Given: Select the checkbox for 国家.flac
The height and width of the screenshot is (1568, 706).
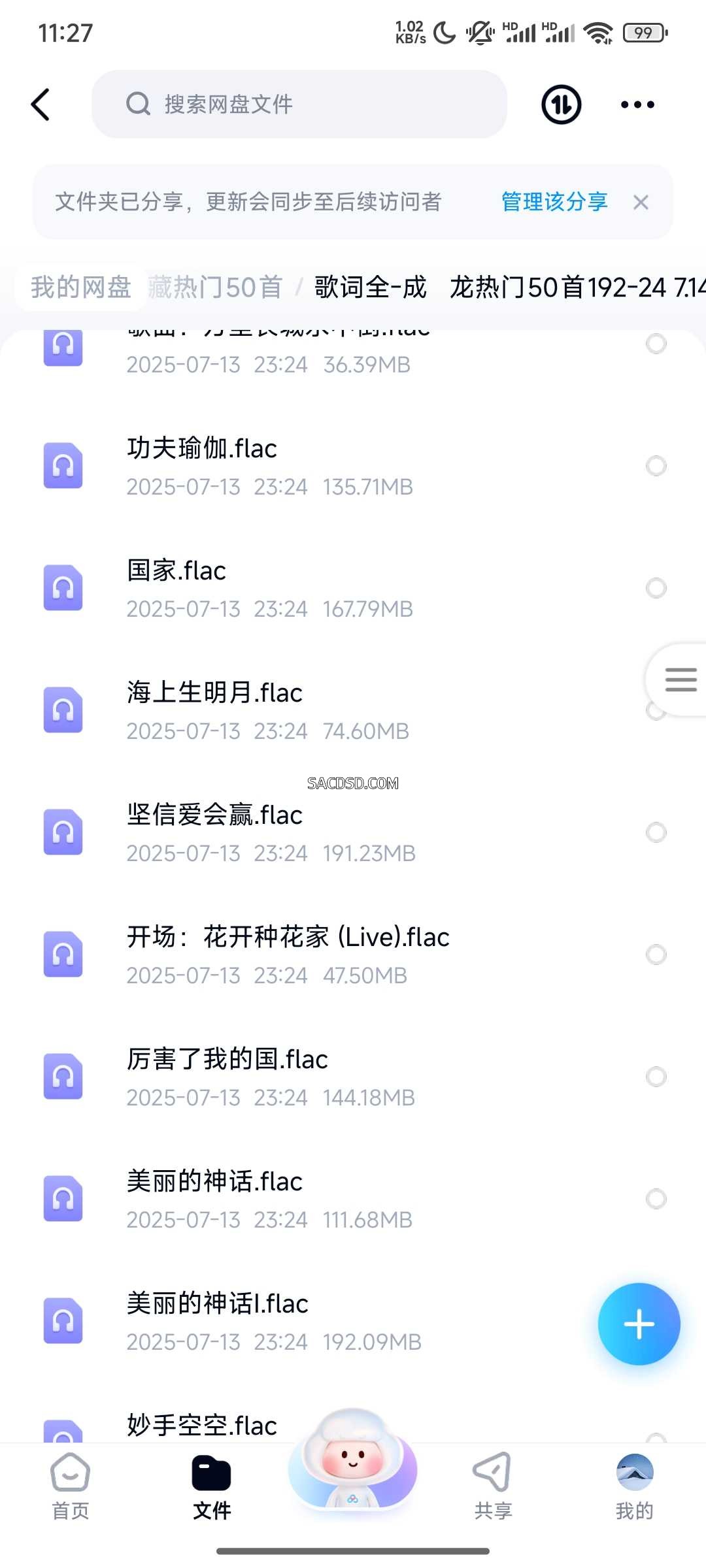Looking at the screenshot, I should (x=656, y=588).
